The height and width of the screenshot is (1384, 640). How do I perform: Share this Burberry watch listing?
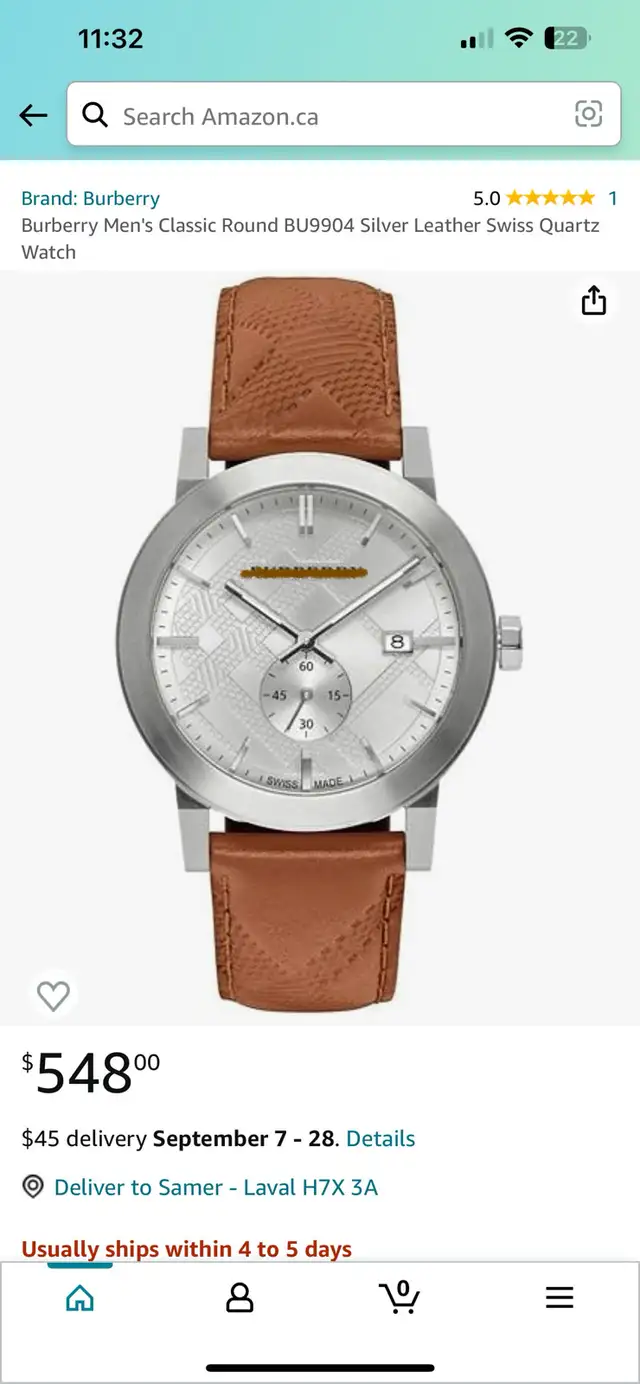[594, 300]
